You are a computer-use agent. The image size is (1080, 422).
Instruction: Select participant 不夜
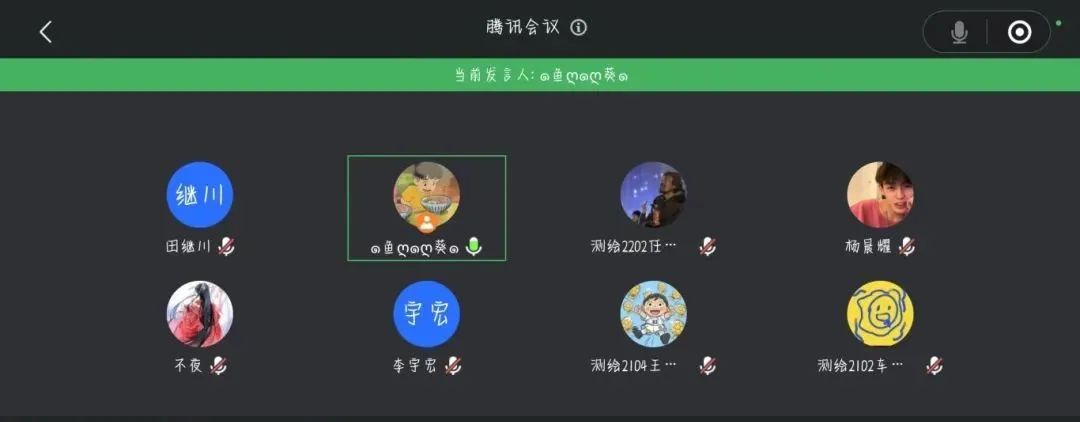[200, 314]
